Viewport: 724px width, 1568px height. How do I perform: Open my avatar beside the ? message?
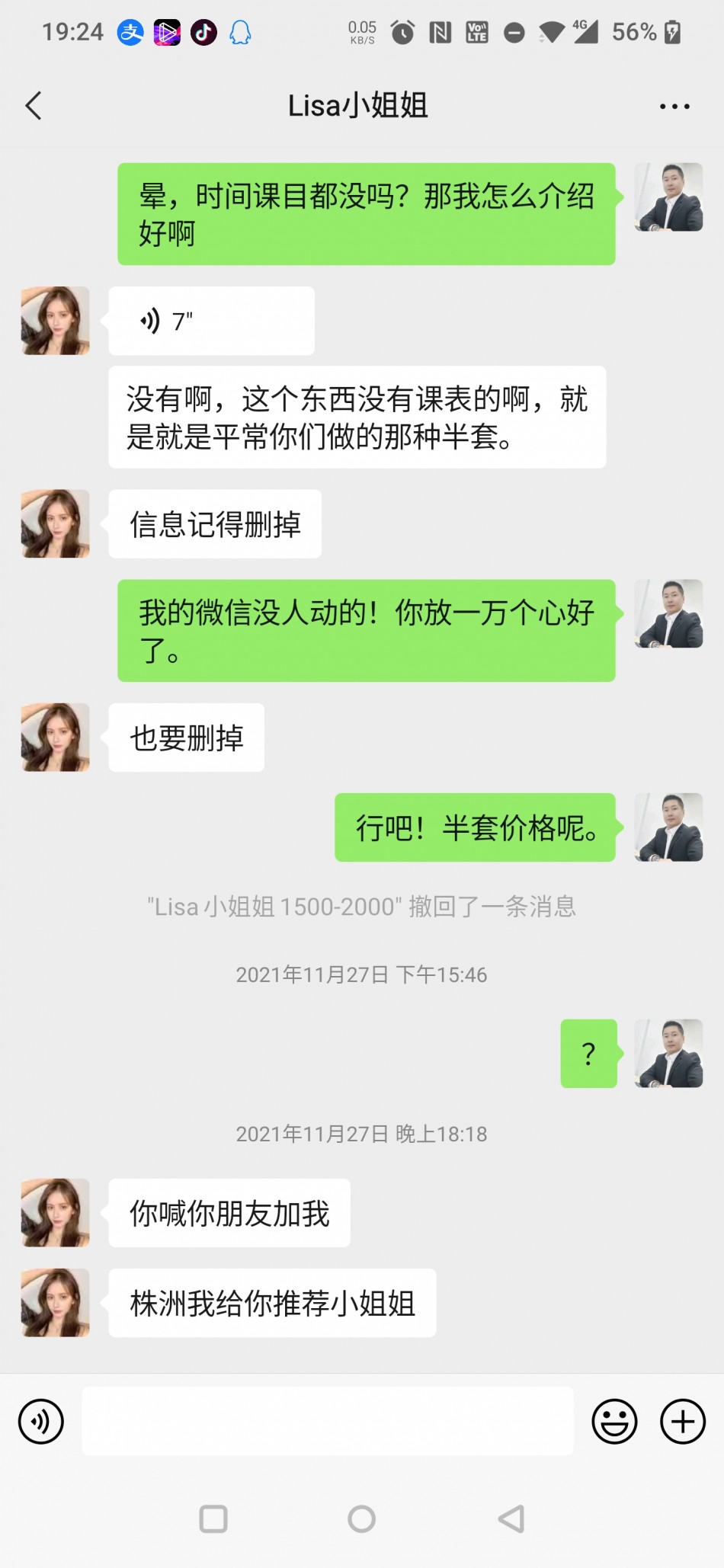tap(668, 1053)
